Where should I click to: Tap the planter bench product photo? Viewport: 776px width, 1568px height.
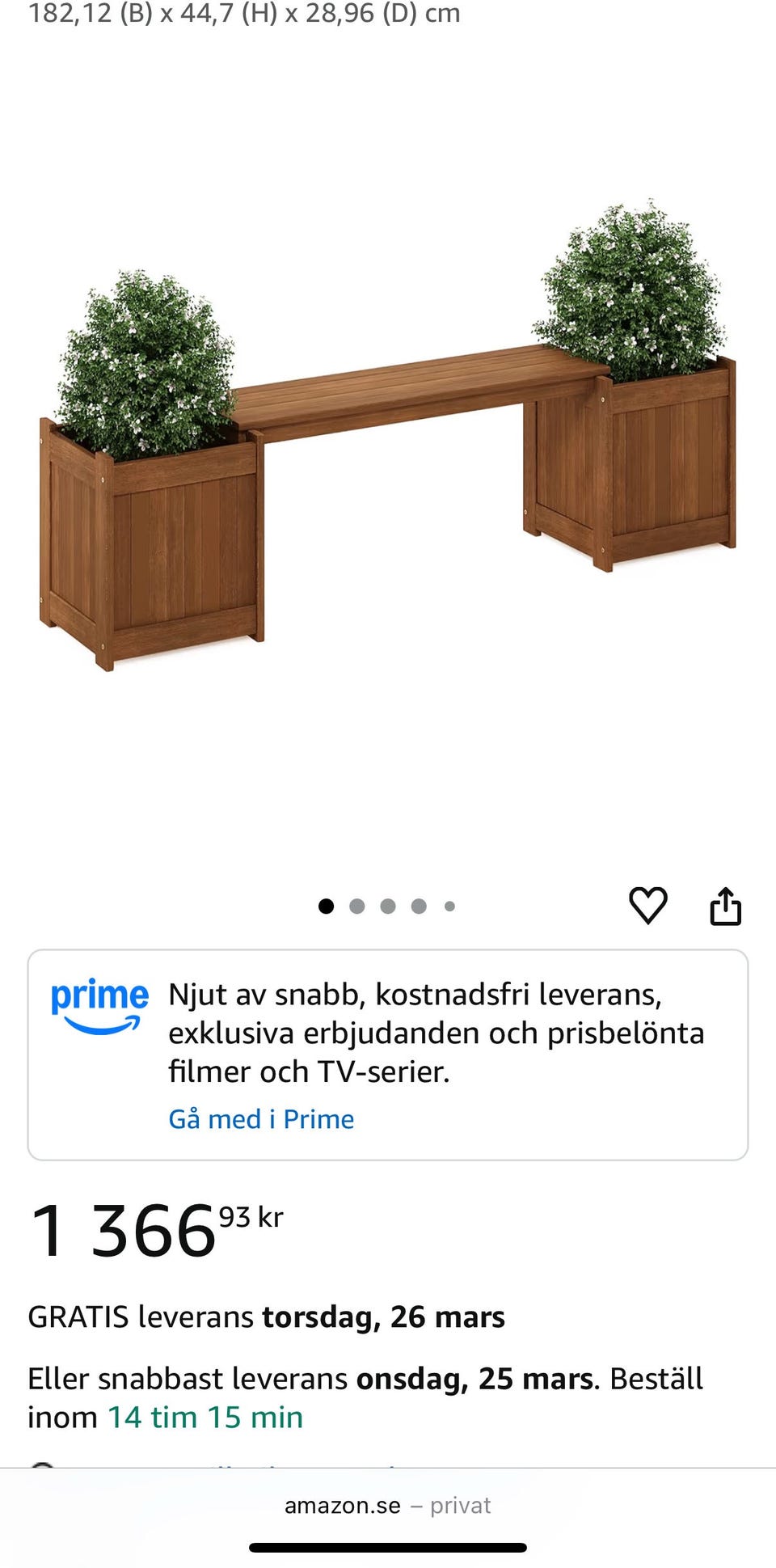coord(388,445)
